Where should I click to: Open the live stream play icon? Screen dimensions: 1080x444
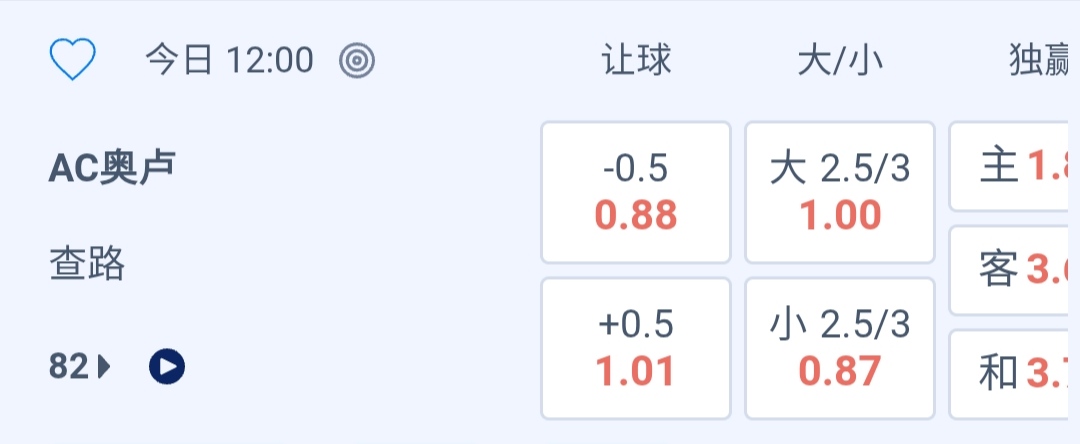pos(167,368)
